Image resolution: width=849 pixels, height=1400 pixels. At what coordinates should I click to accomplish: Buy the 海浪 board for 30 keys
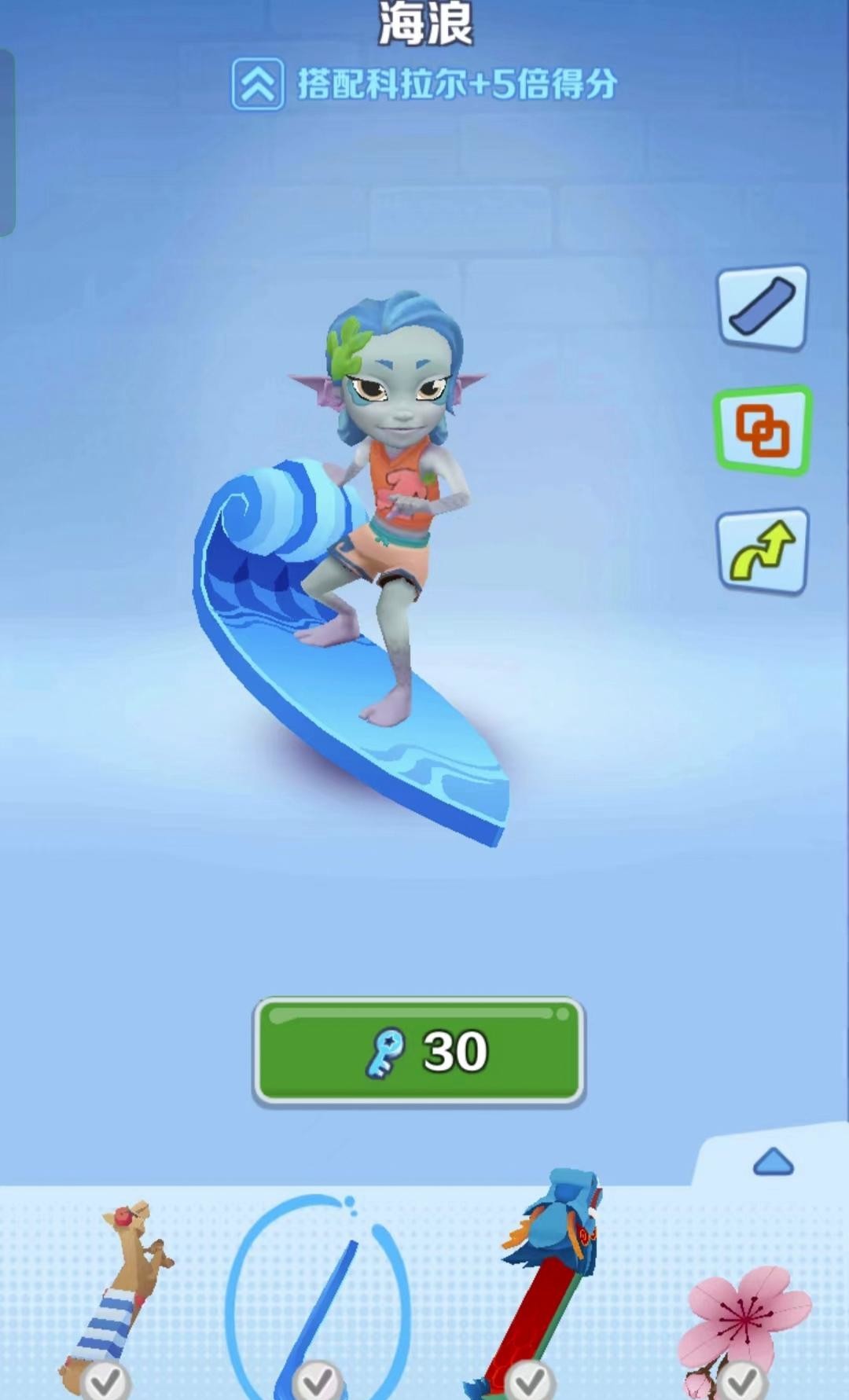[x=418, y=1052]
